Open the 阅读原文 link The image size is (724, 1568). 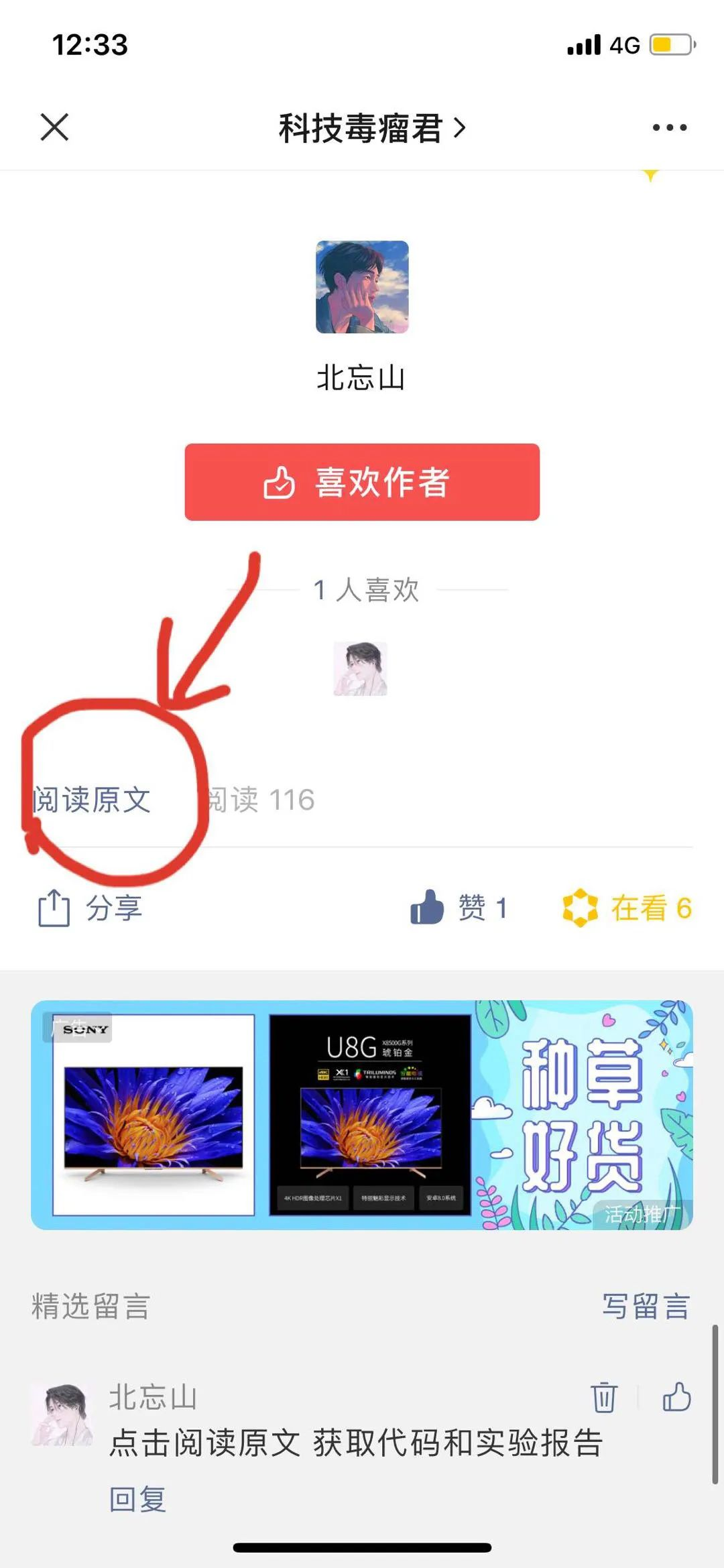pos(92,800)
